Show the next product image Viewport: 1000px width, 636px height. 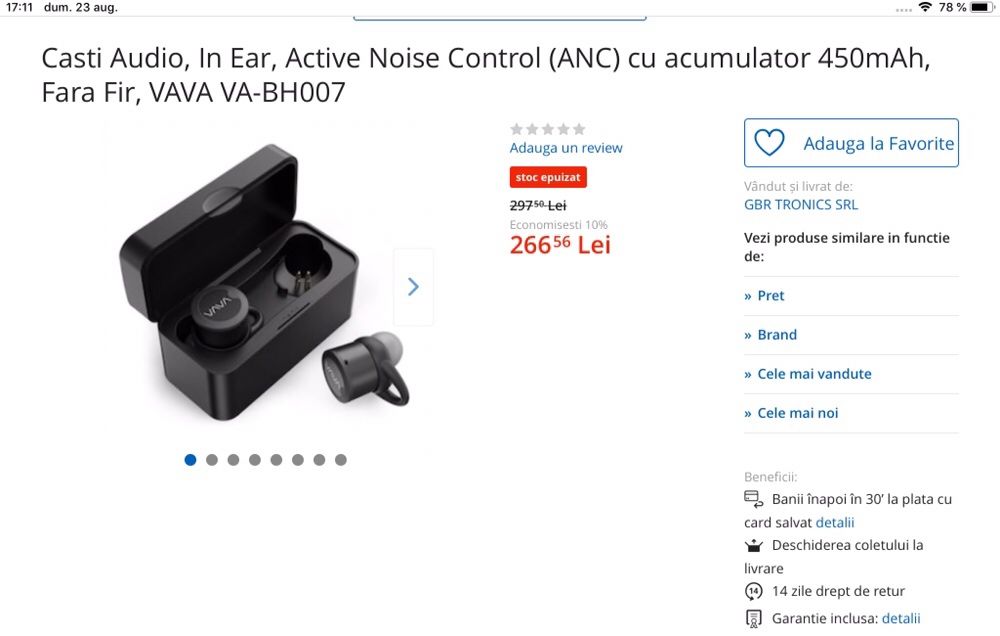click(413, 287)
